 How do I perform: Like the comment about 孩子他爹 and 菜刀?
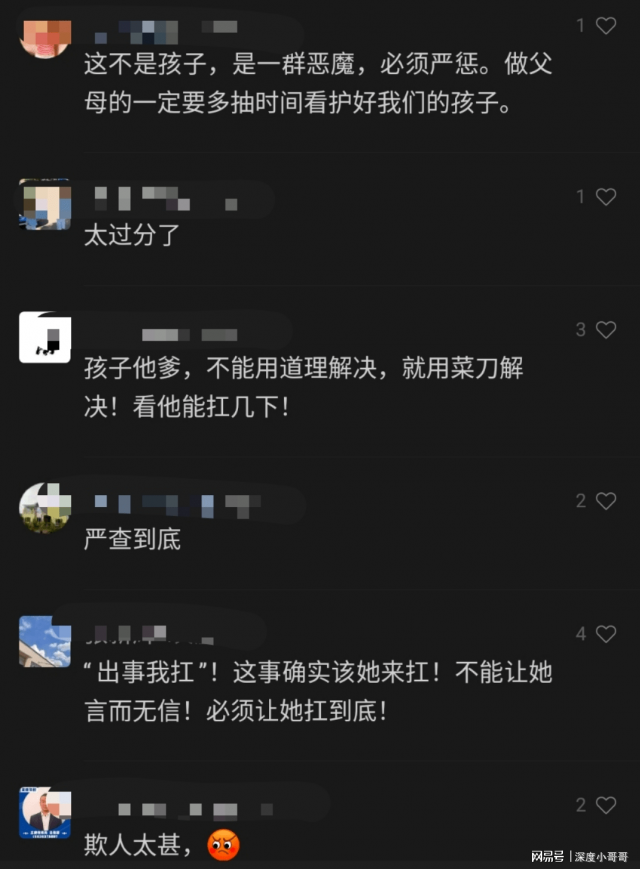pos(606,329)
